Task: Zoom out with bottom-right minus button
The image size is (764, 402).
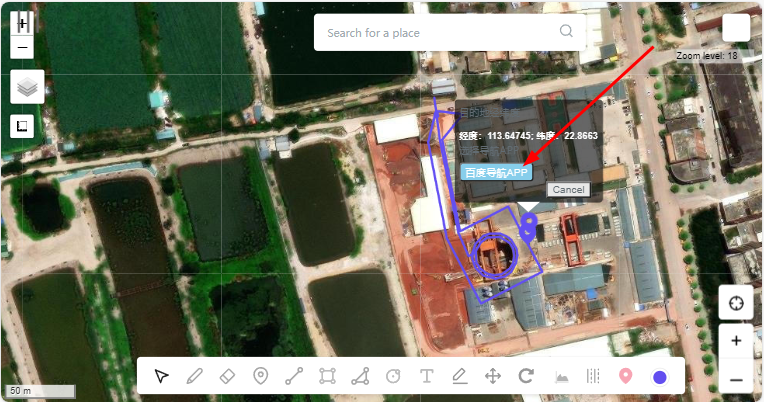Action: [x=736, y=380]
